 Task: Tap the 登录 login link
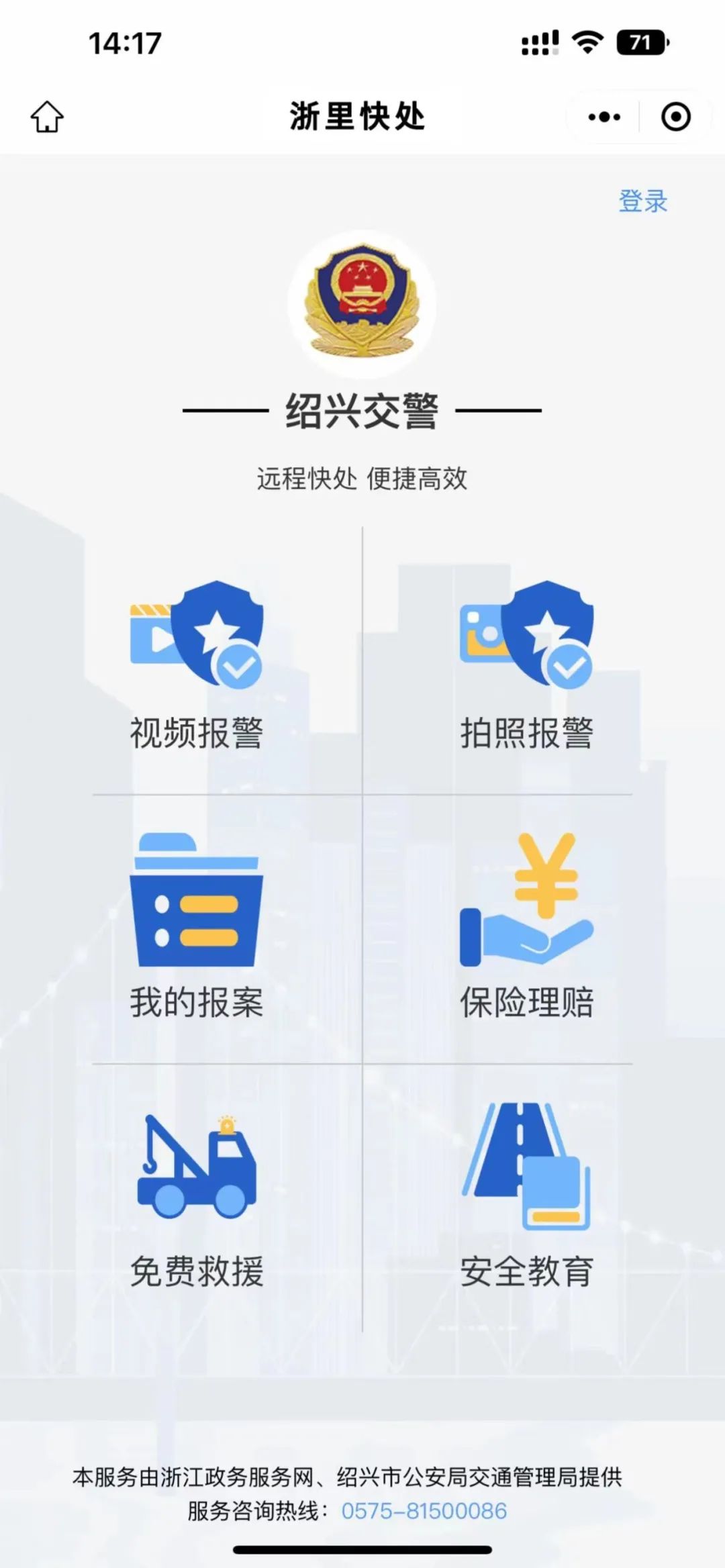click(x=643, y=201)
